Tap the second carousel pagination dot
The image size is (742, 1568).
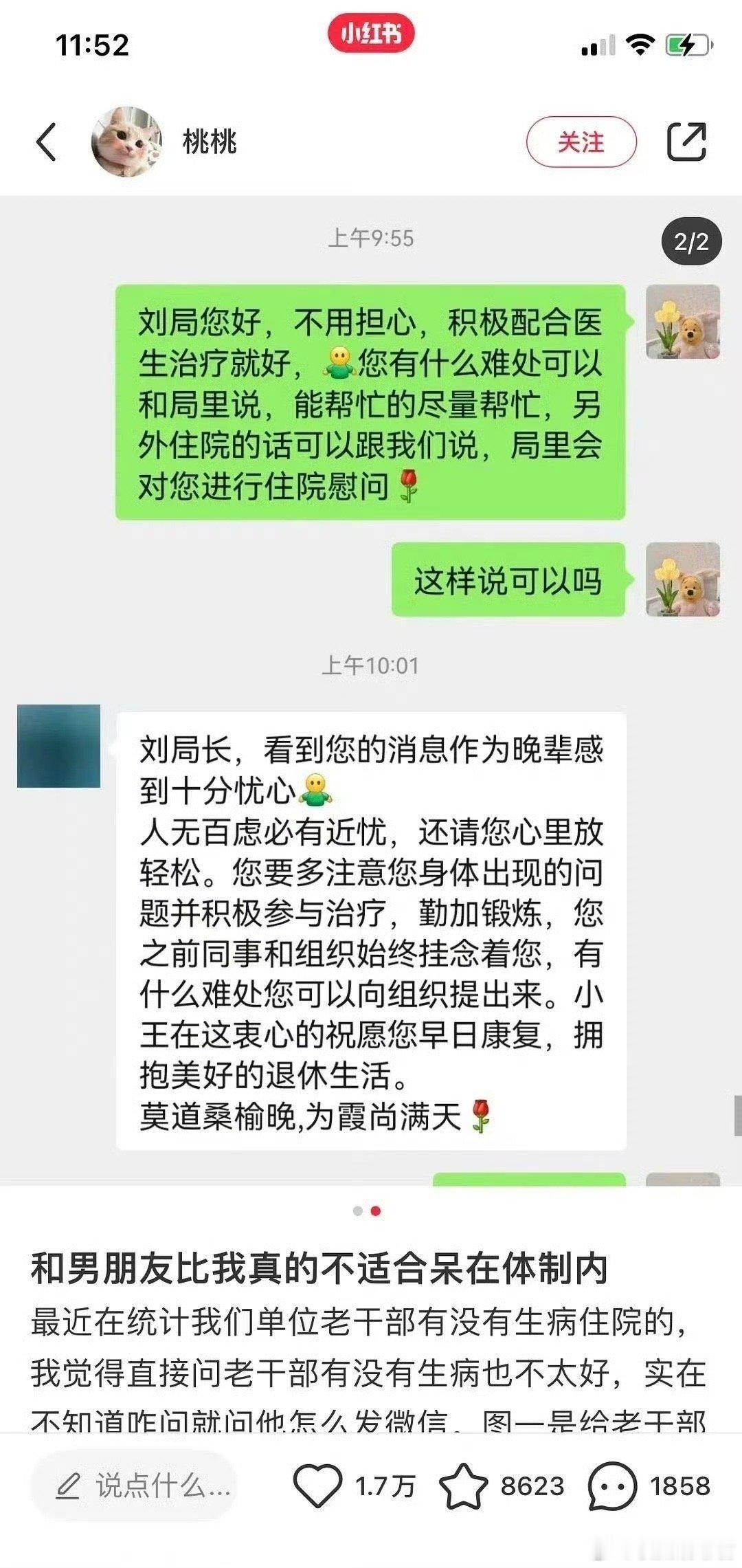click(376, 1210)
